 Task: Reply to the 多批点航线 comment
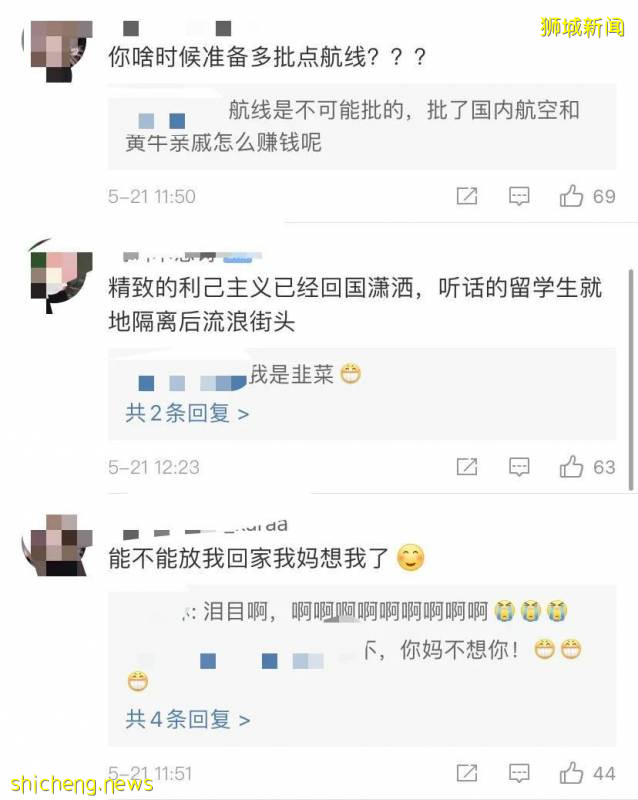519,196
